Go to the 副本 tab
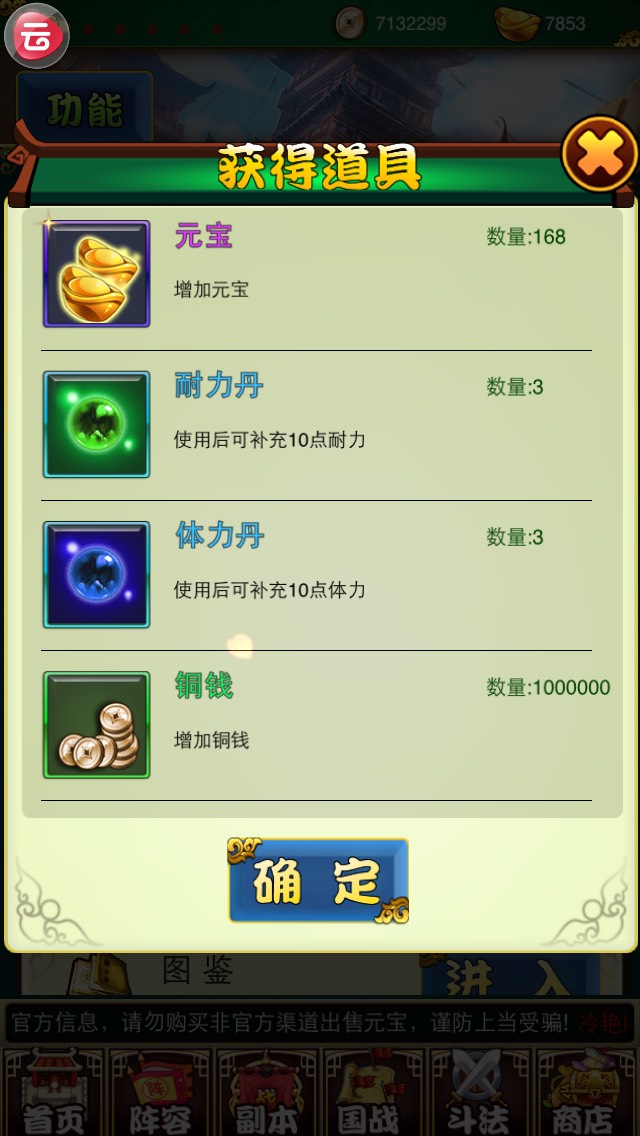This screenshot has width=640, height=1136. pyautogui.click(x=267, y=1093)
